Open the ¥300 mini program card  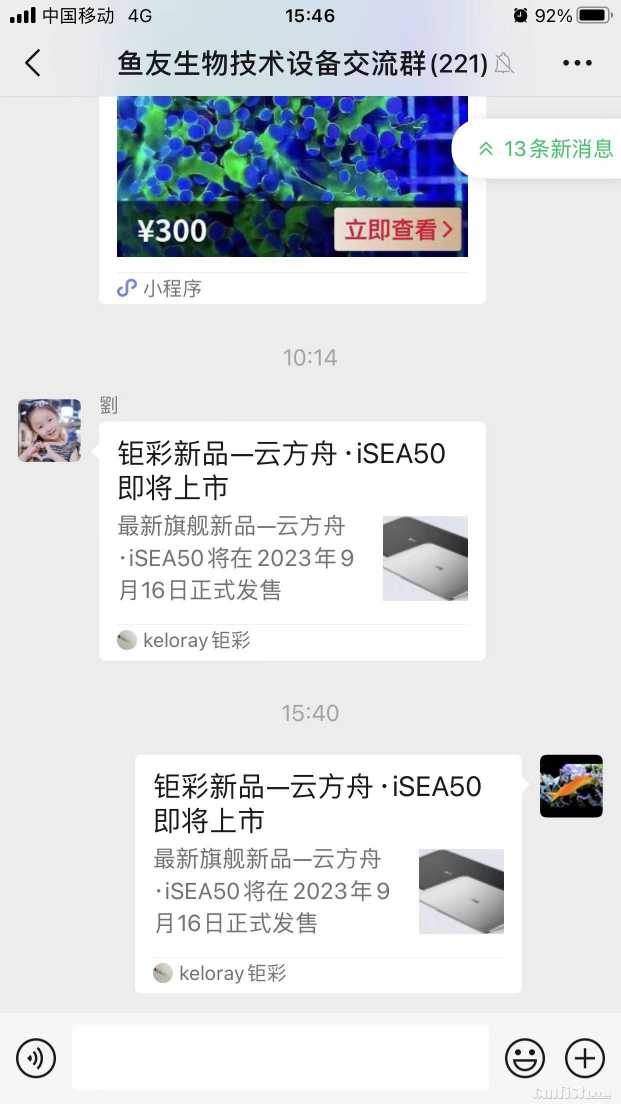(292, 190)
